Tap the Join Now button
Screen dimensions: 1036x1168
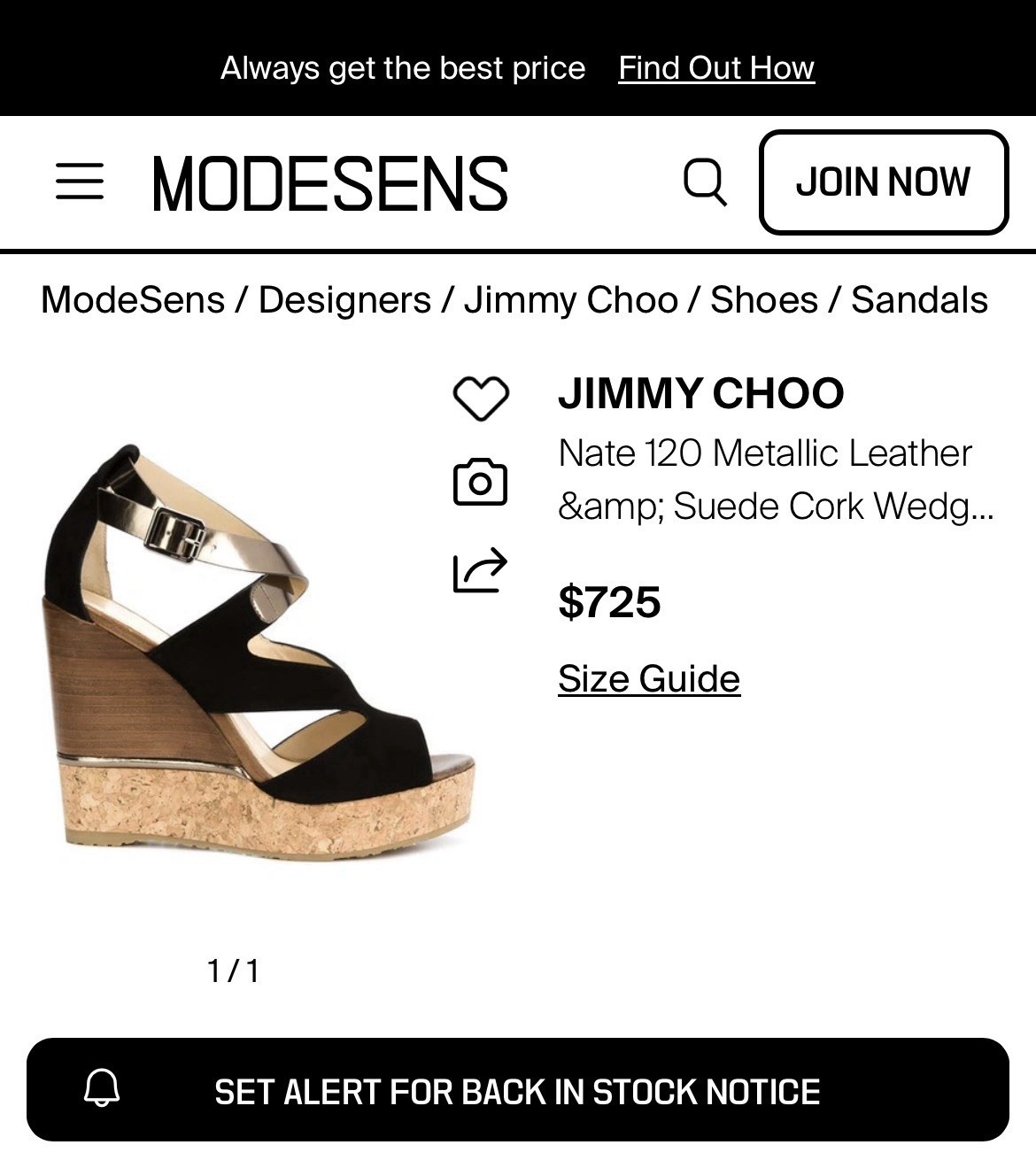click(883, 182)
